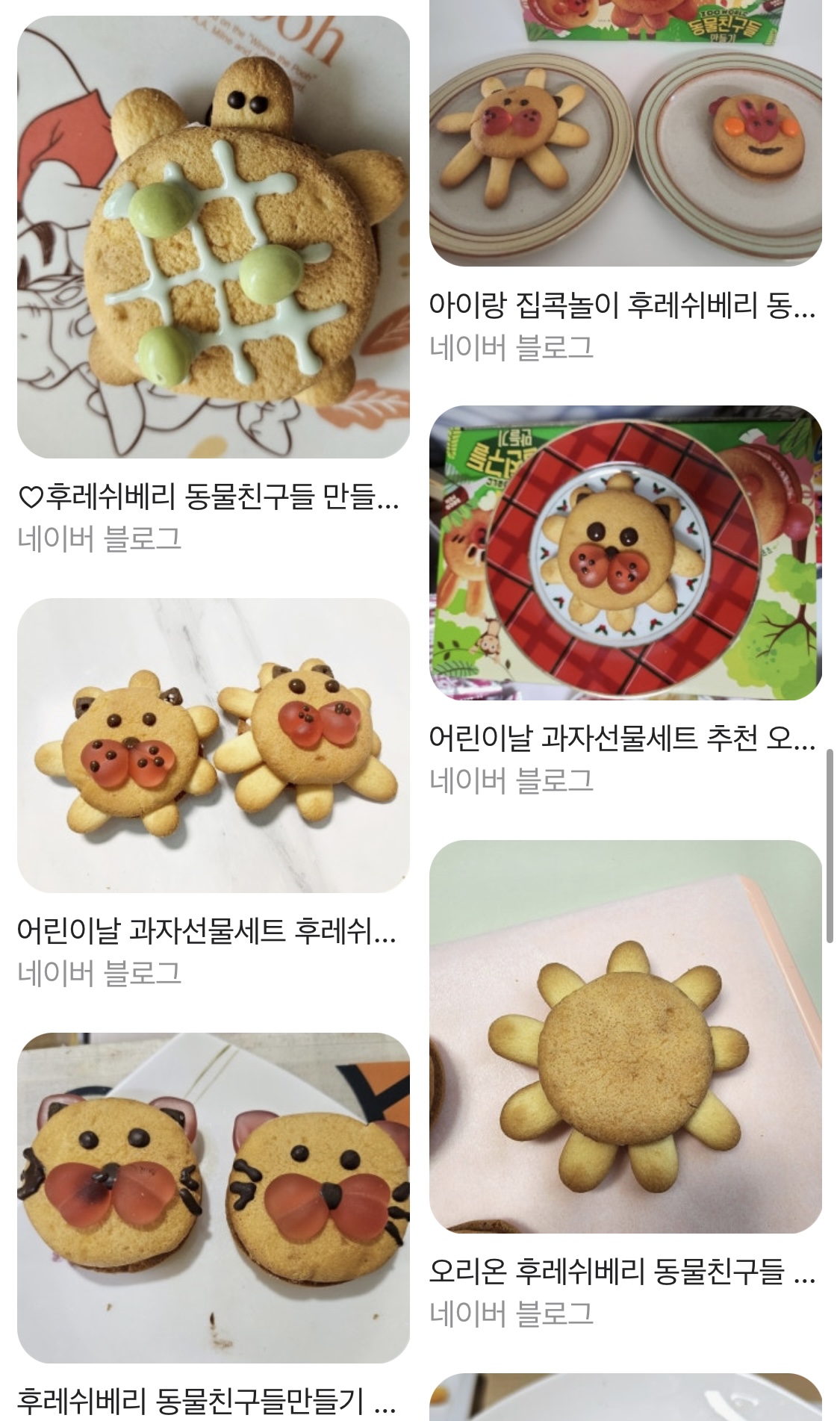Open the turtle-shaped cookie image

(214, 237)
